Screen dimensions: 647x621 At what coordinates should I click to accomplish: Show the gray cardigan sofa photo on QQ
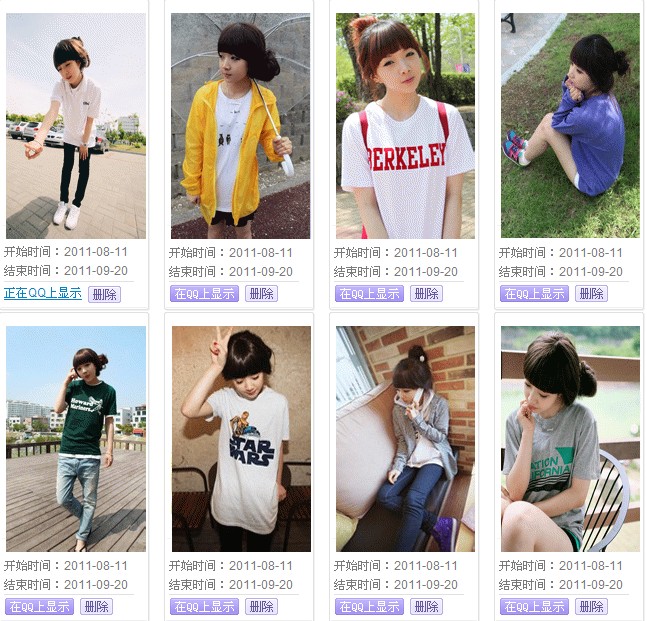coord(369,606)
